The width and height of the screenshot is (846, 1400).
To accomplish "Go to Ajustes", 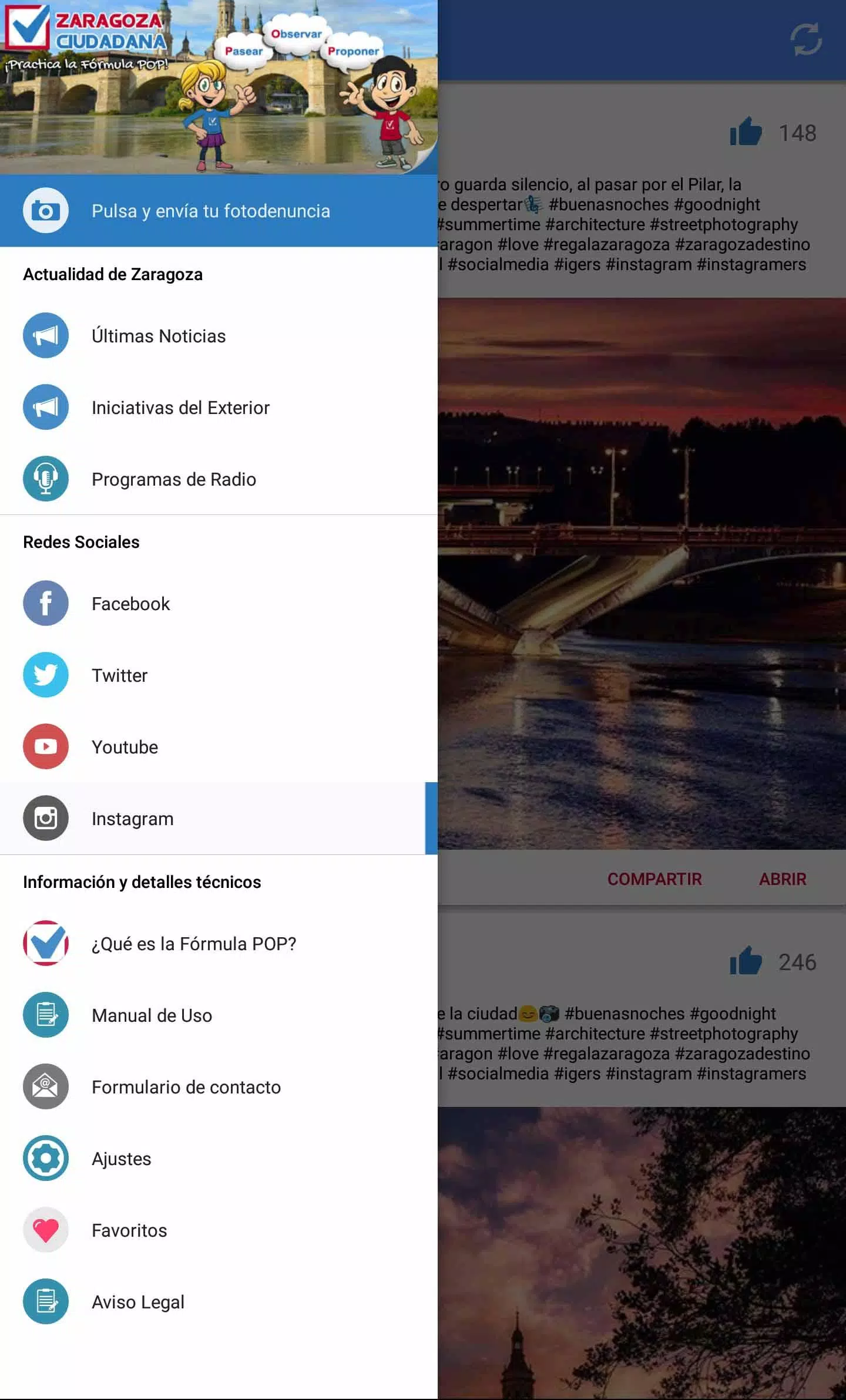I will tap(121, 1159).
